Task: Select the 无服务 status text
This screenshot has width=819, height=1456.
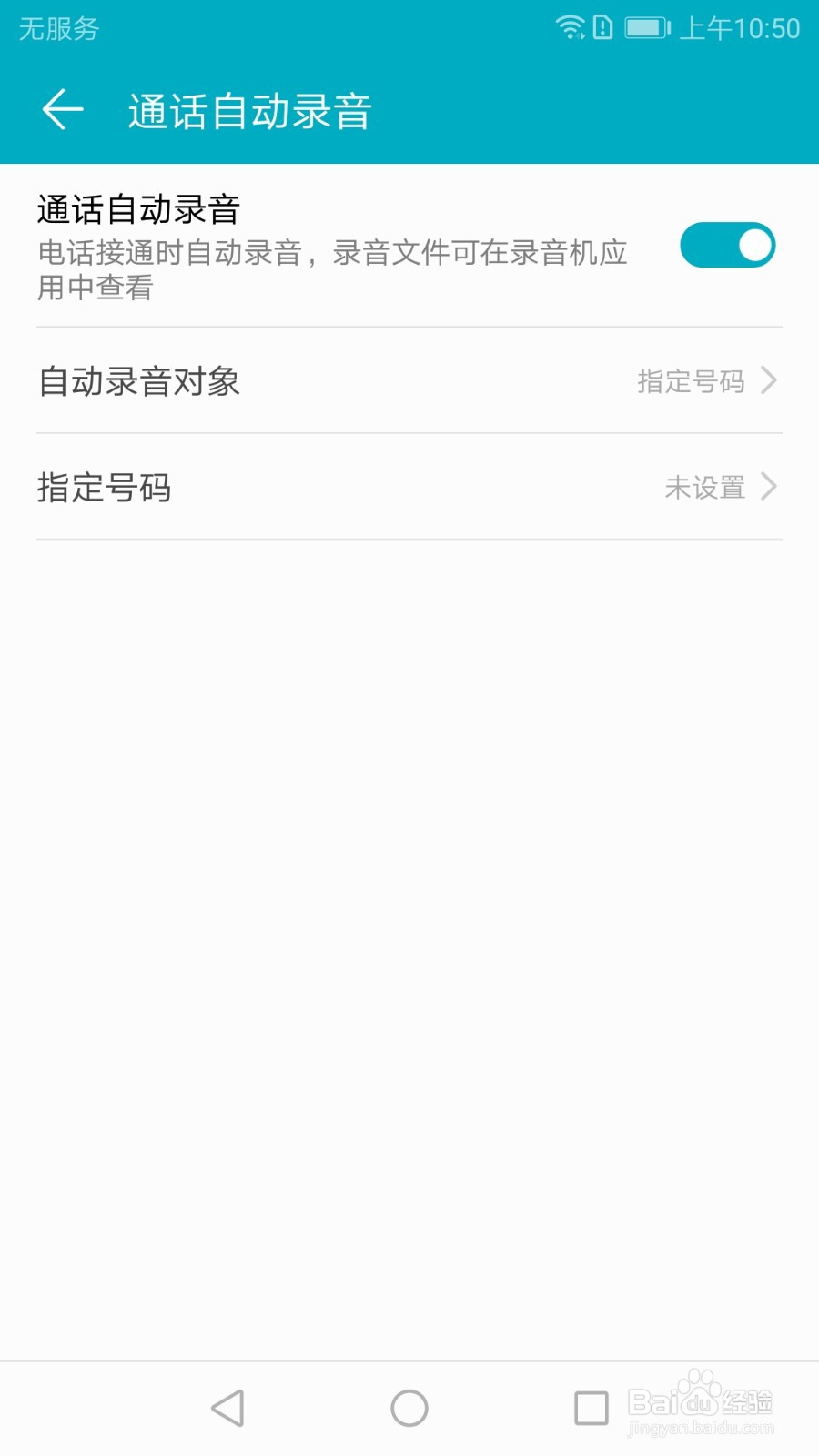Action: [x=56, y=30]
